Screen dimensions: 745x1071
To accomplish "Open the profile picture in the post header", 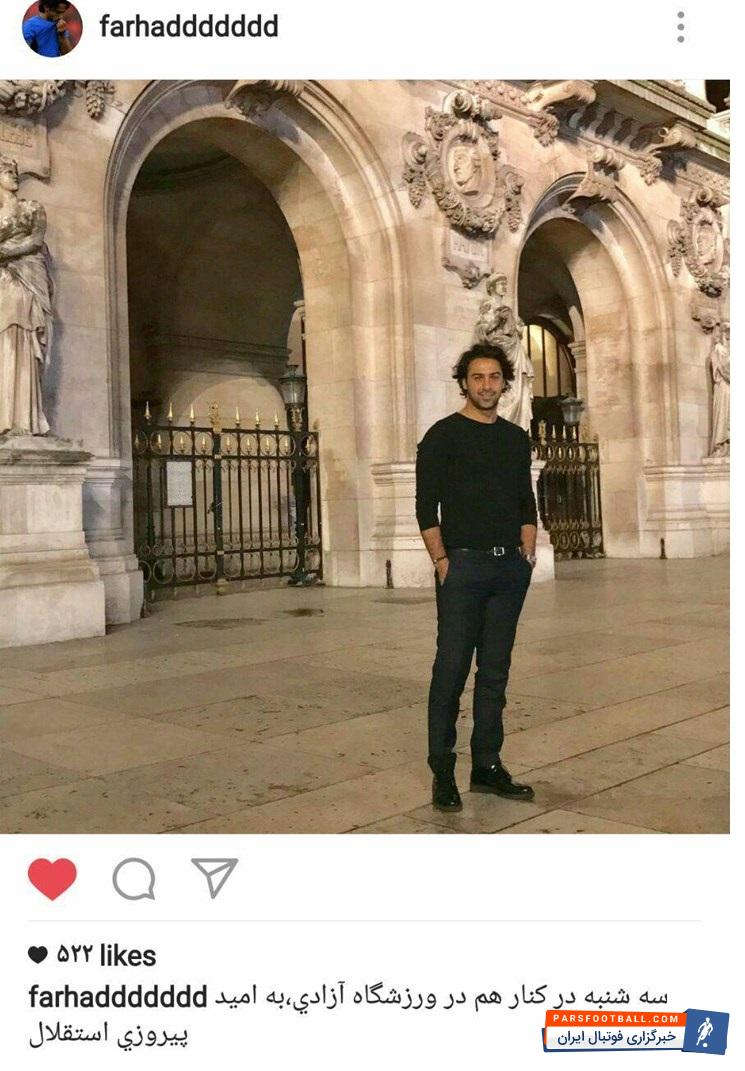I will 52,27.
